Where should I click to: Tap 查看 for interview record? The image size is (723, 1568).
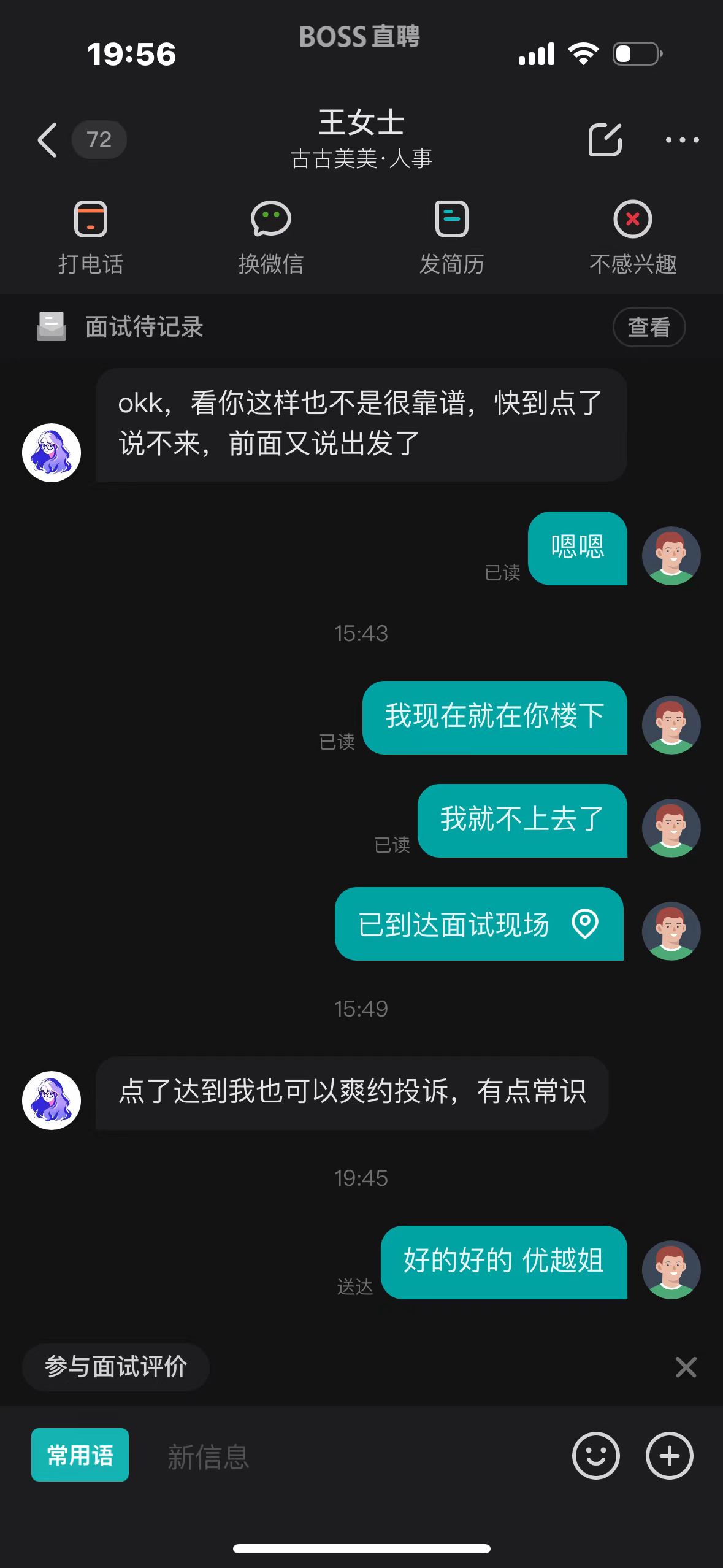click(649, 327)
